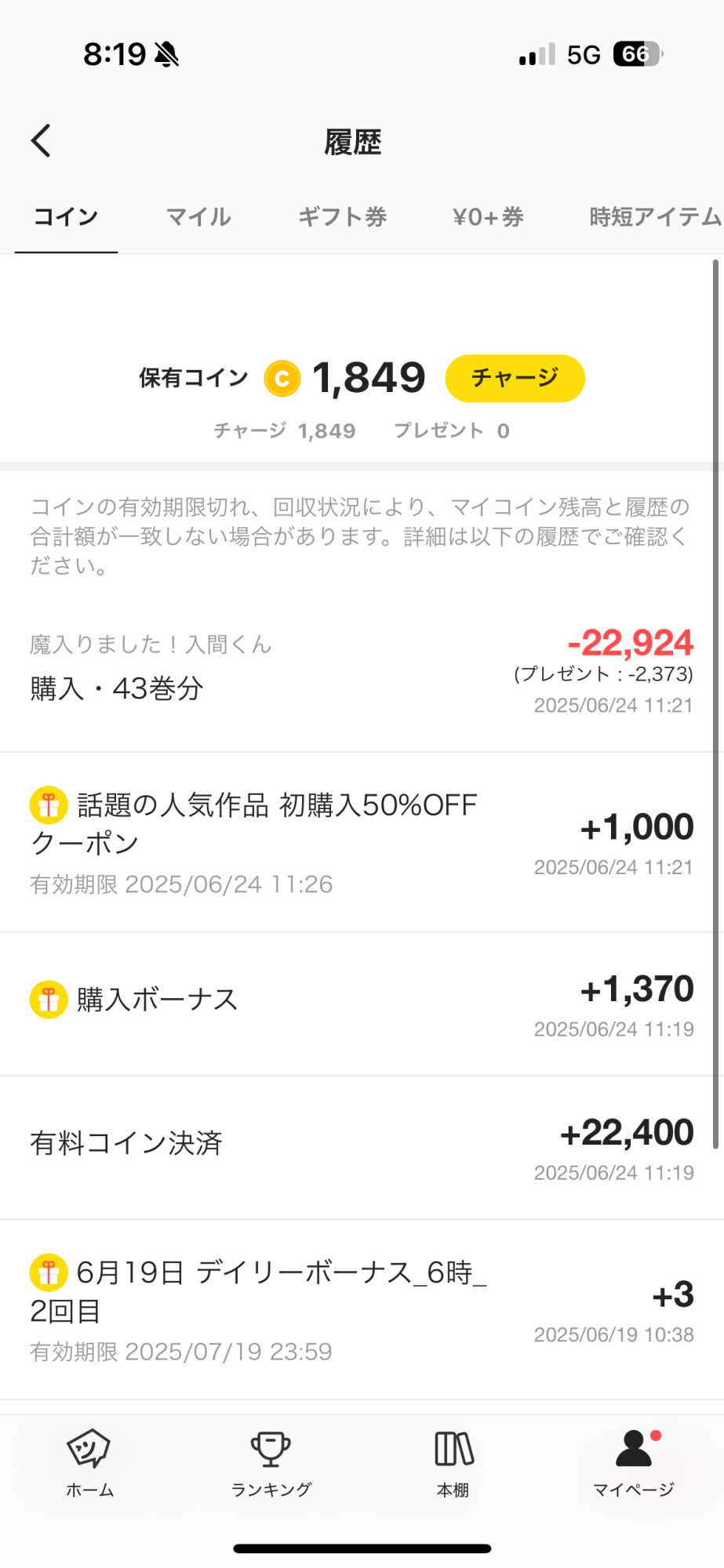Screen dimensions: 724x1568
Task: Select the 時短アイテム tab
Action: (654, 217)
